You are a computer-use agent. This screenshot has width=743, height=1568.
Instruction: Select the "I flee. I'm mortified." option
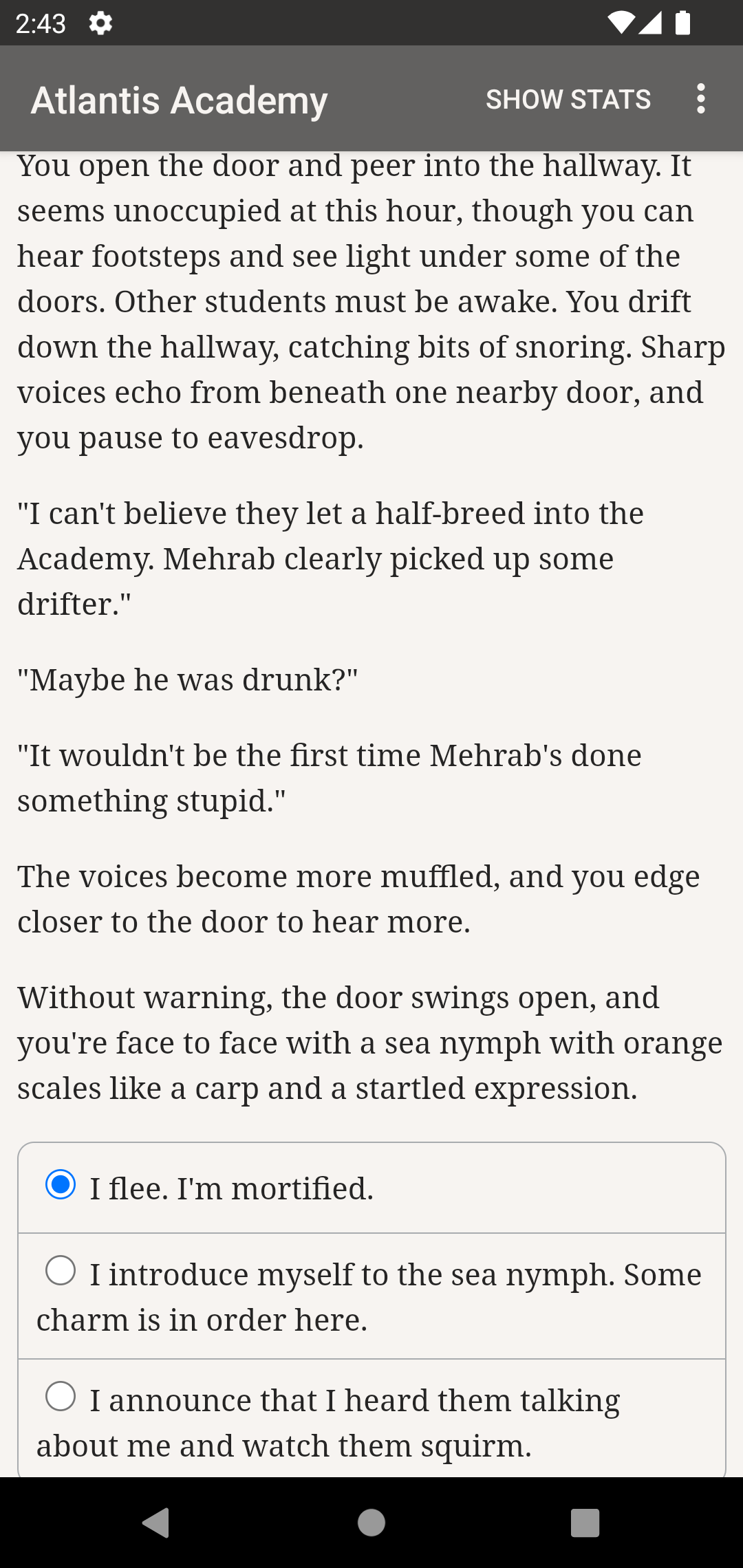pos(61,1185)
